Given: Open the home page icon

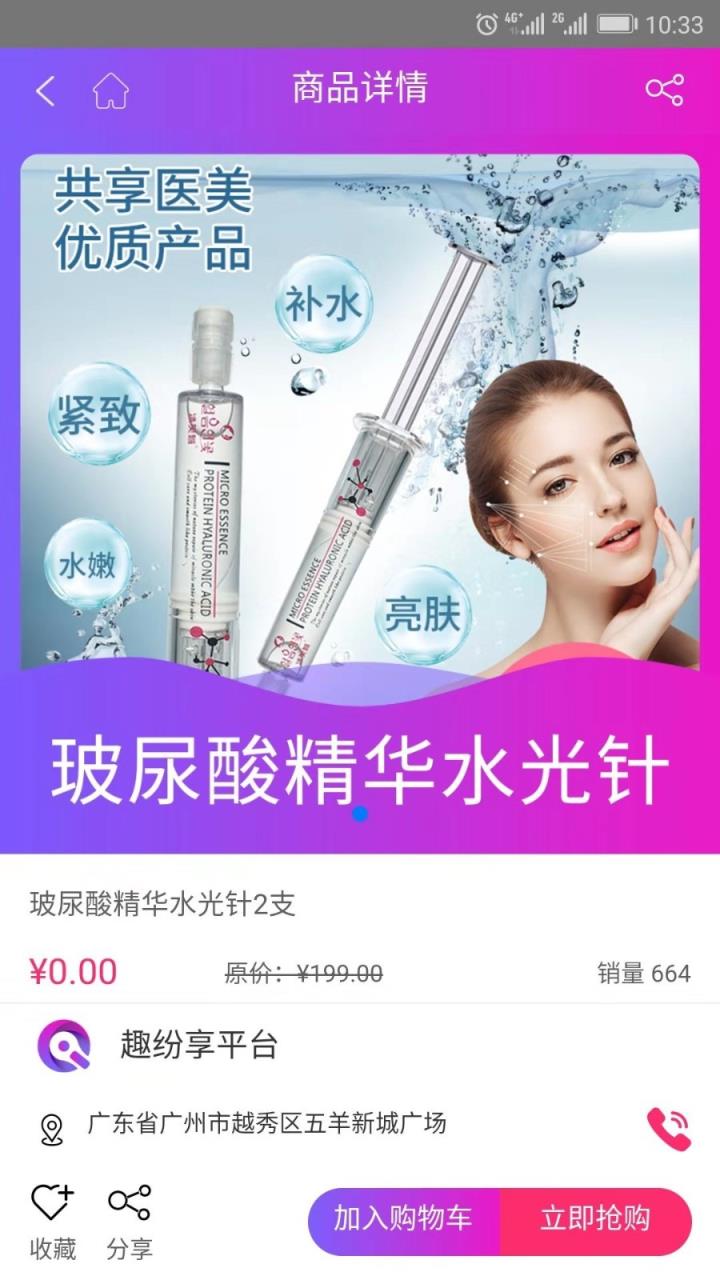Looking at the screenshot, I should coord(110,91).
